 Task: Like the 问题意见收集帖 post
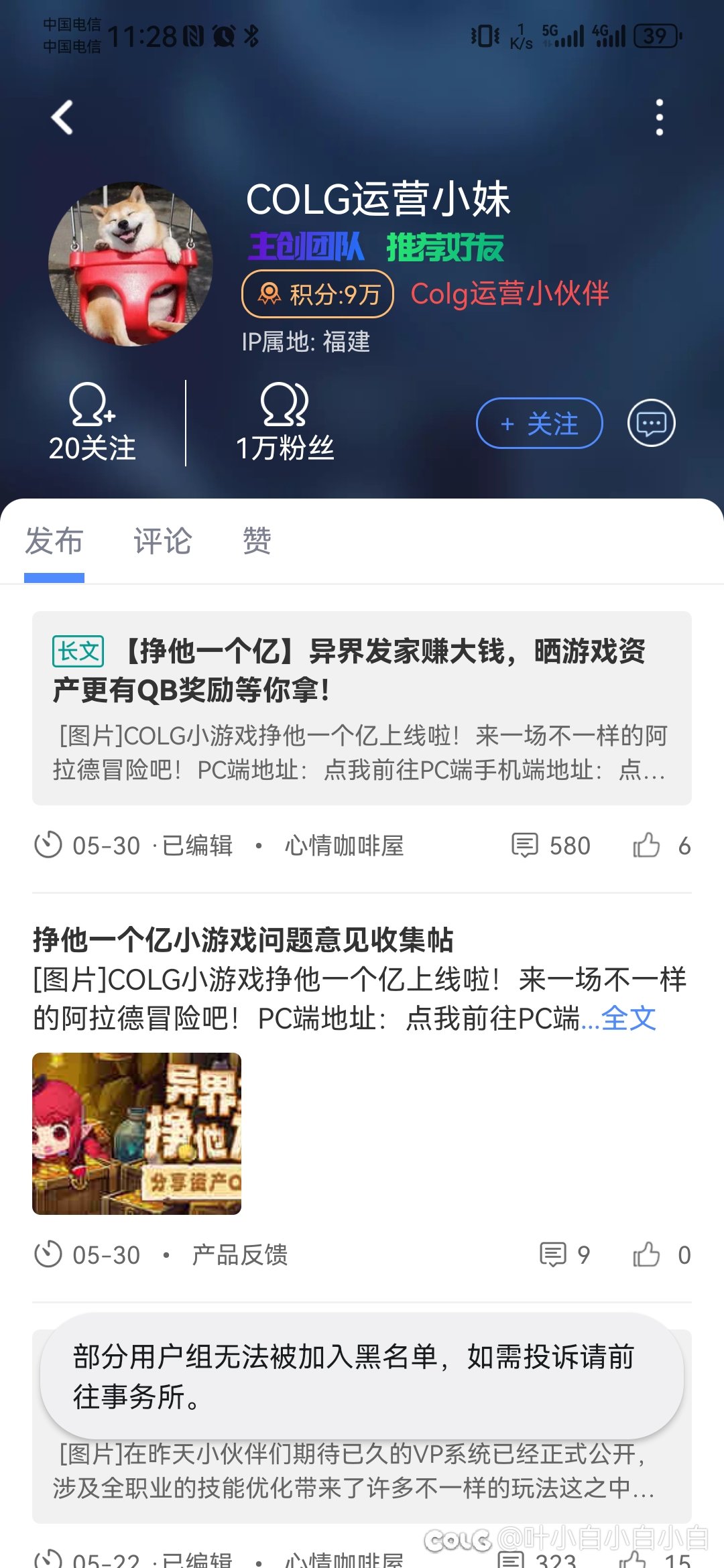coord(661,1254)
